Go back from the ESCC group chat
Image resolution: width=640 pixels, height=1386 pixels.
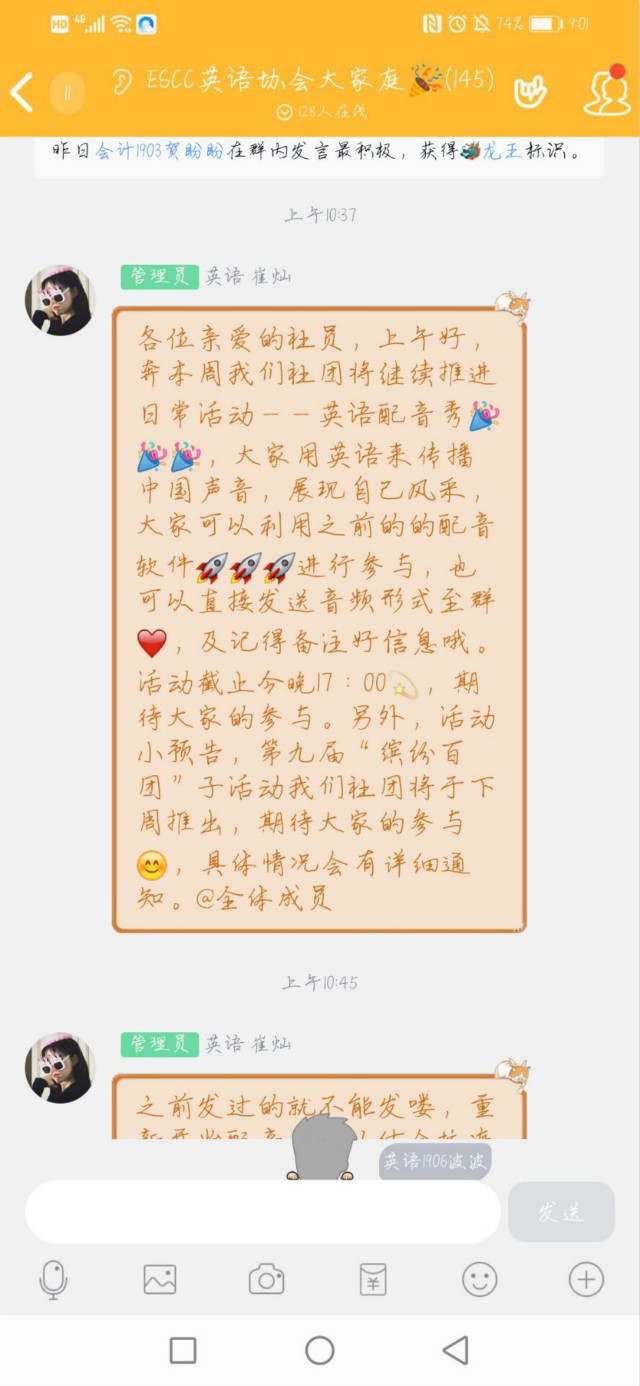22,92
